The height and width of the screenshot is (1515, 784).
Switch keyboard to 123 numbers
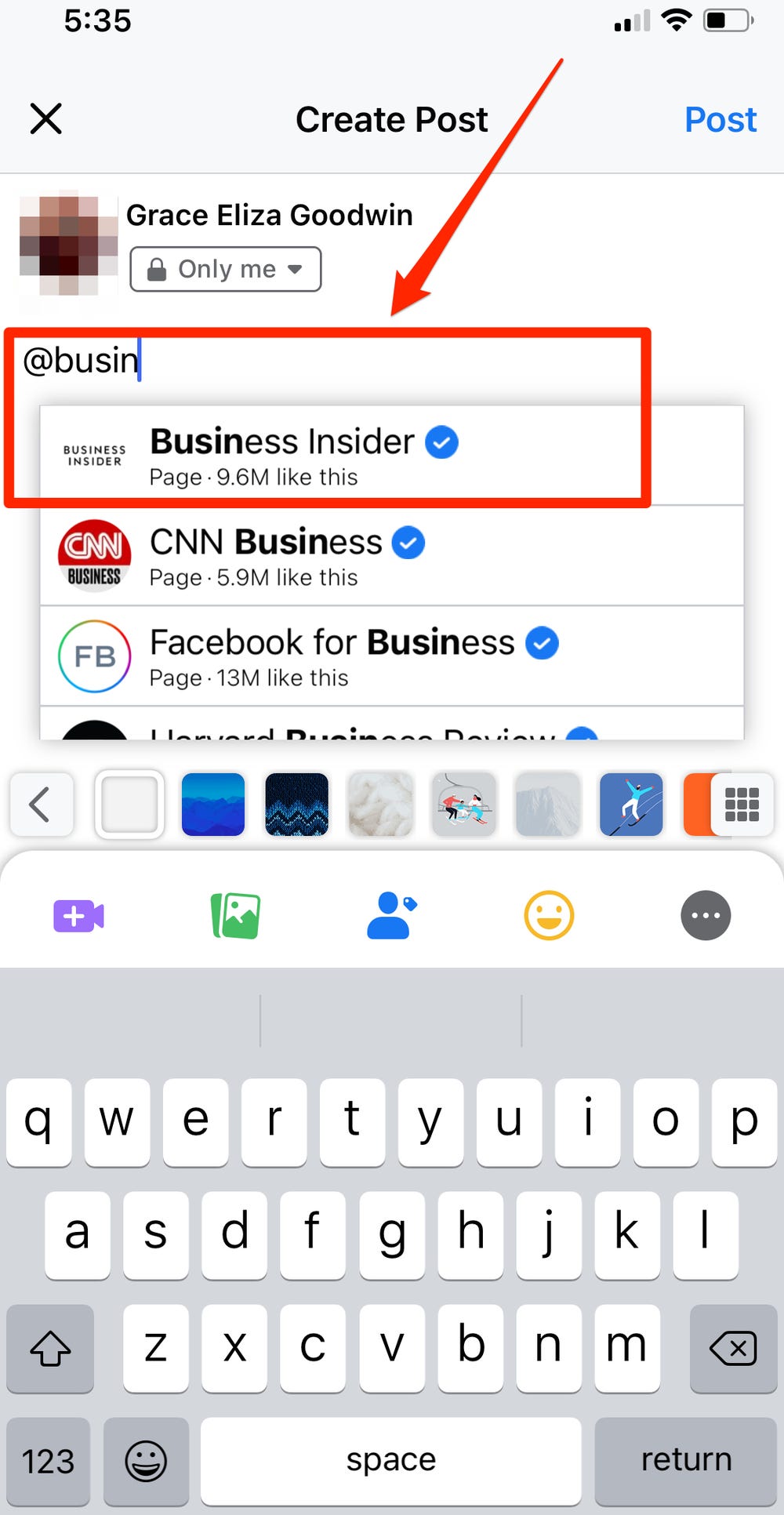pos(48,1462)
